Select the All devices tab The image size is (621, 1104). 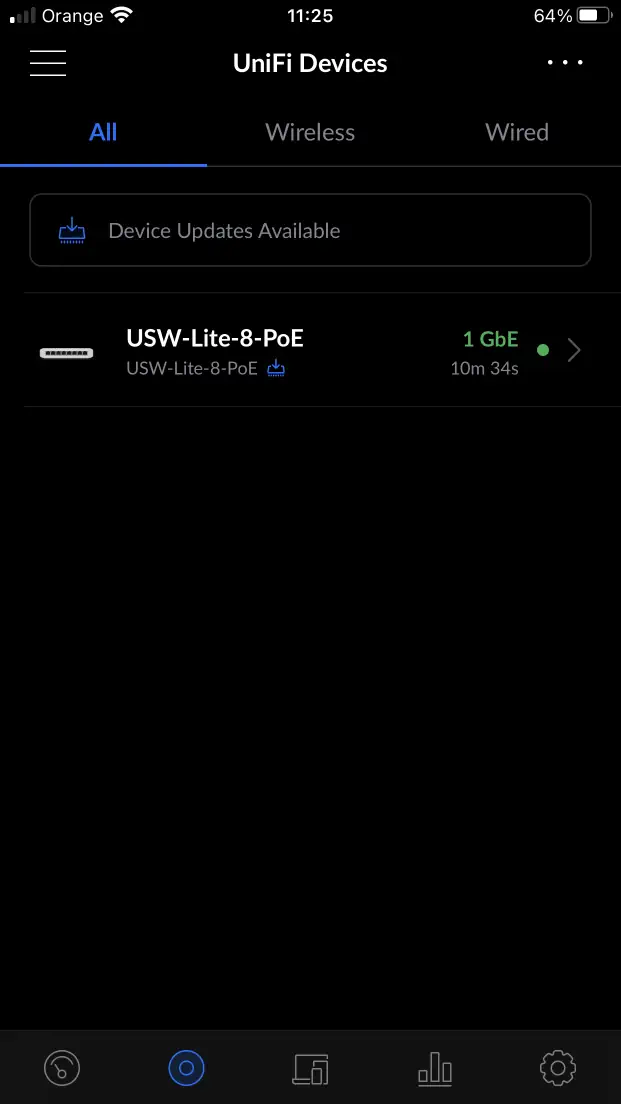pyautogui.click(x=103, y=132)
